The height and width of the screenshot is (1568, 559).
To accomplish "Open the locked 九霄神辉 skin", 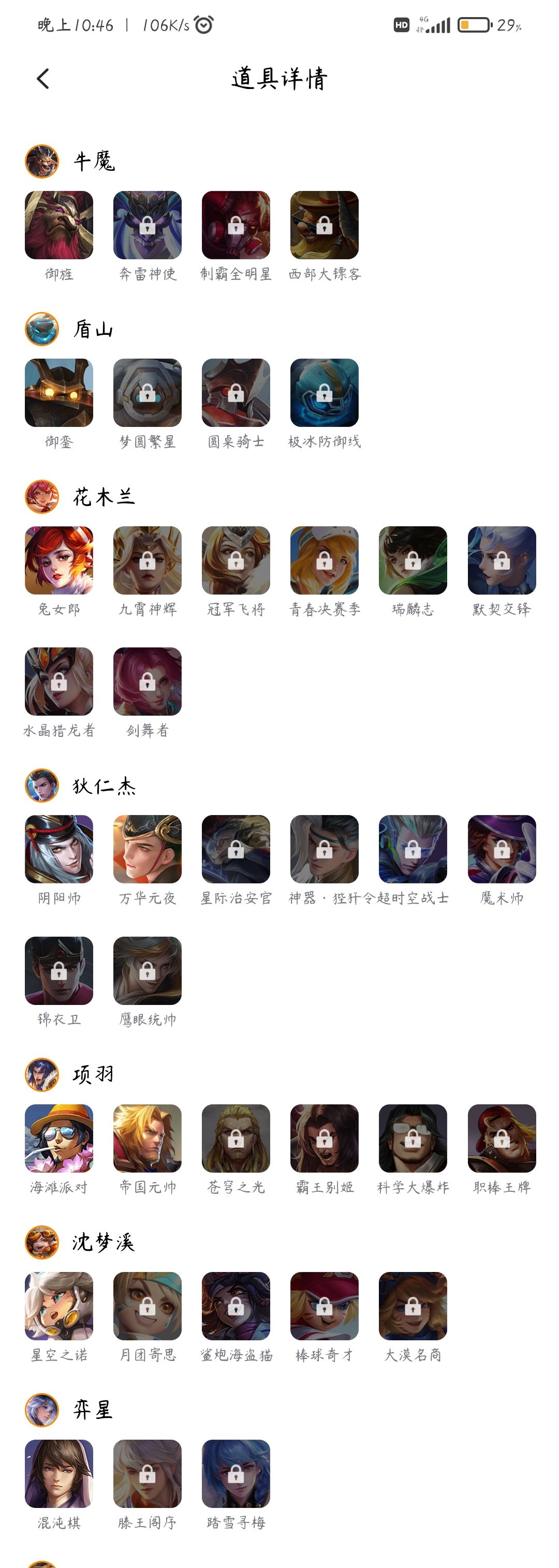I will click(x=148, y=560).
